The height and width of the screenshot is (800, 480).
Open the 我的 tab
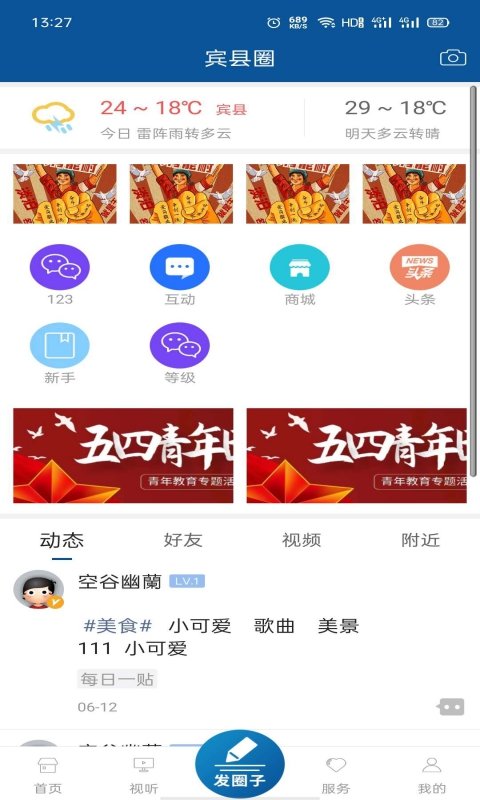click(x=432, y=776)
